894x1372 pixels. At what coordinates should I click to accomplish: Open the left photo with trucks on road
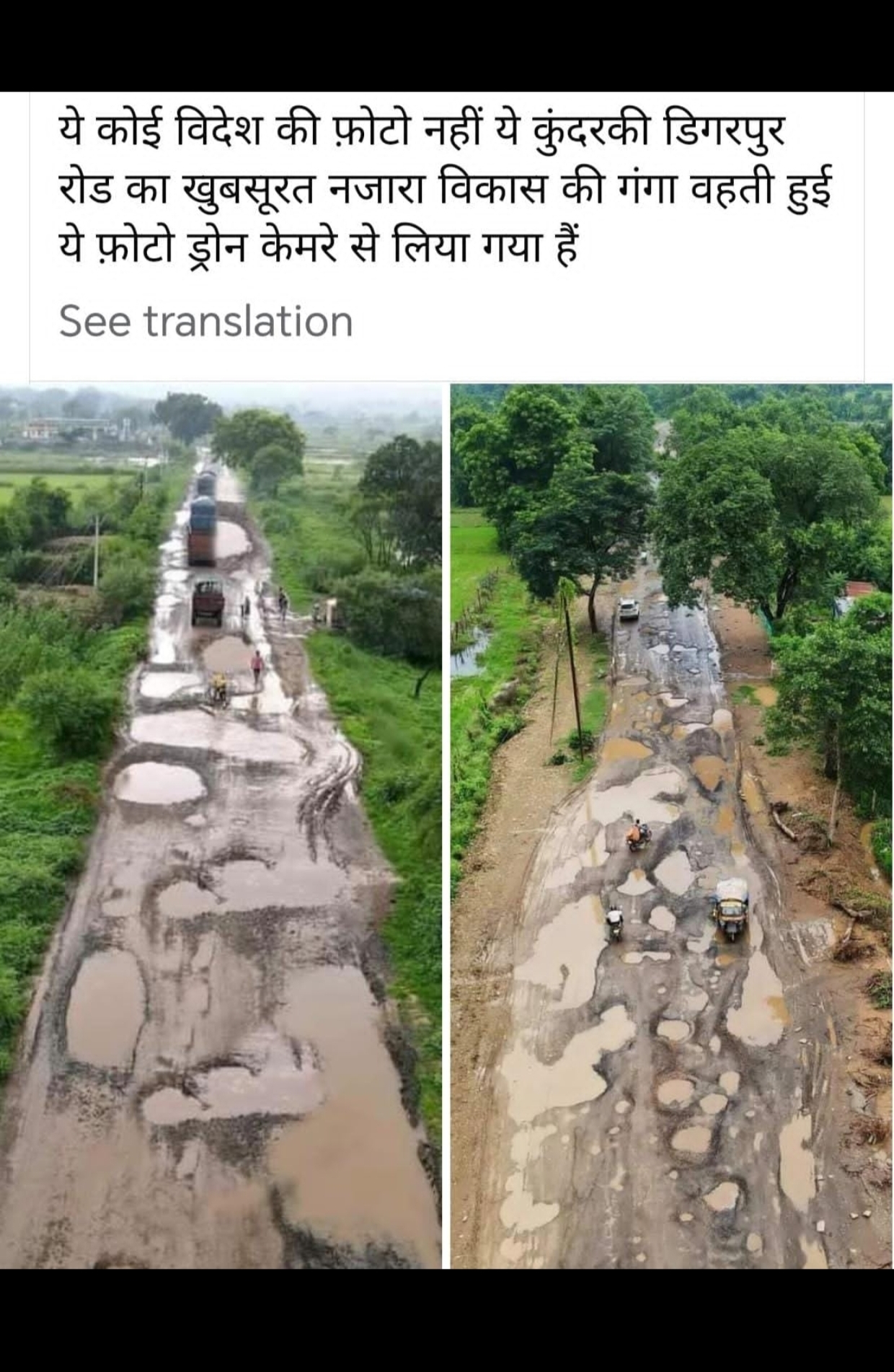[x=221, y=826]
